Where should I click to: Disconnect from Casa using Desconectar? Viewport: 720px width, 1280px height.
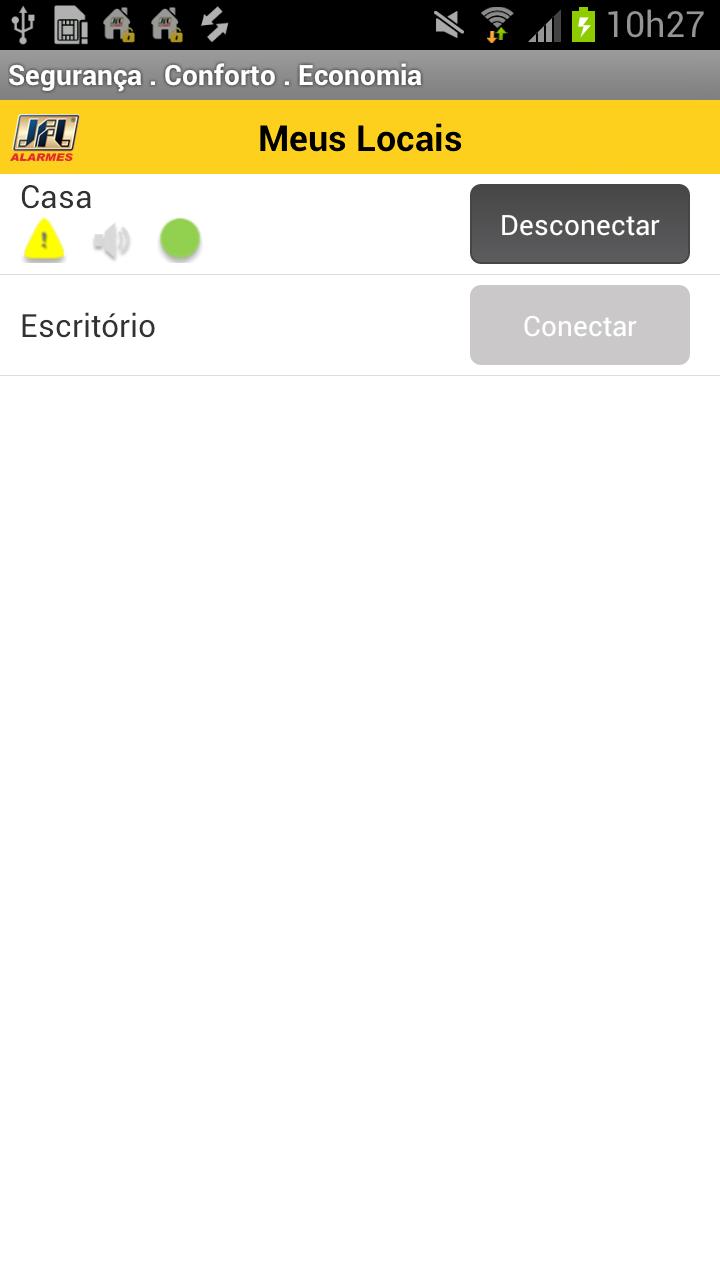(579, 224)
